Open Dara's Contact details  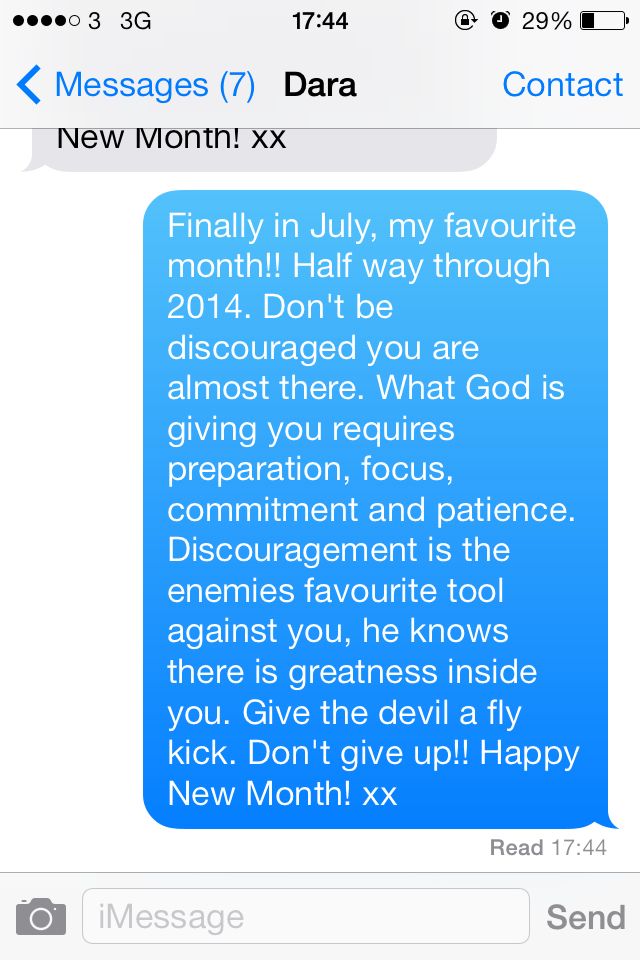pos(562,85)
